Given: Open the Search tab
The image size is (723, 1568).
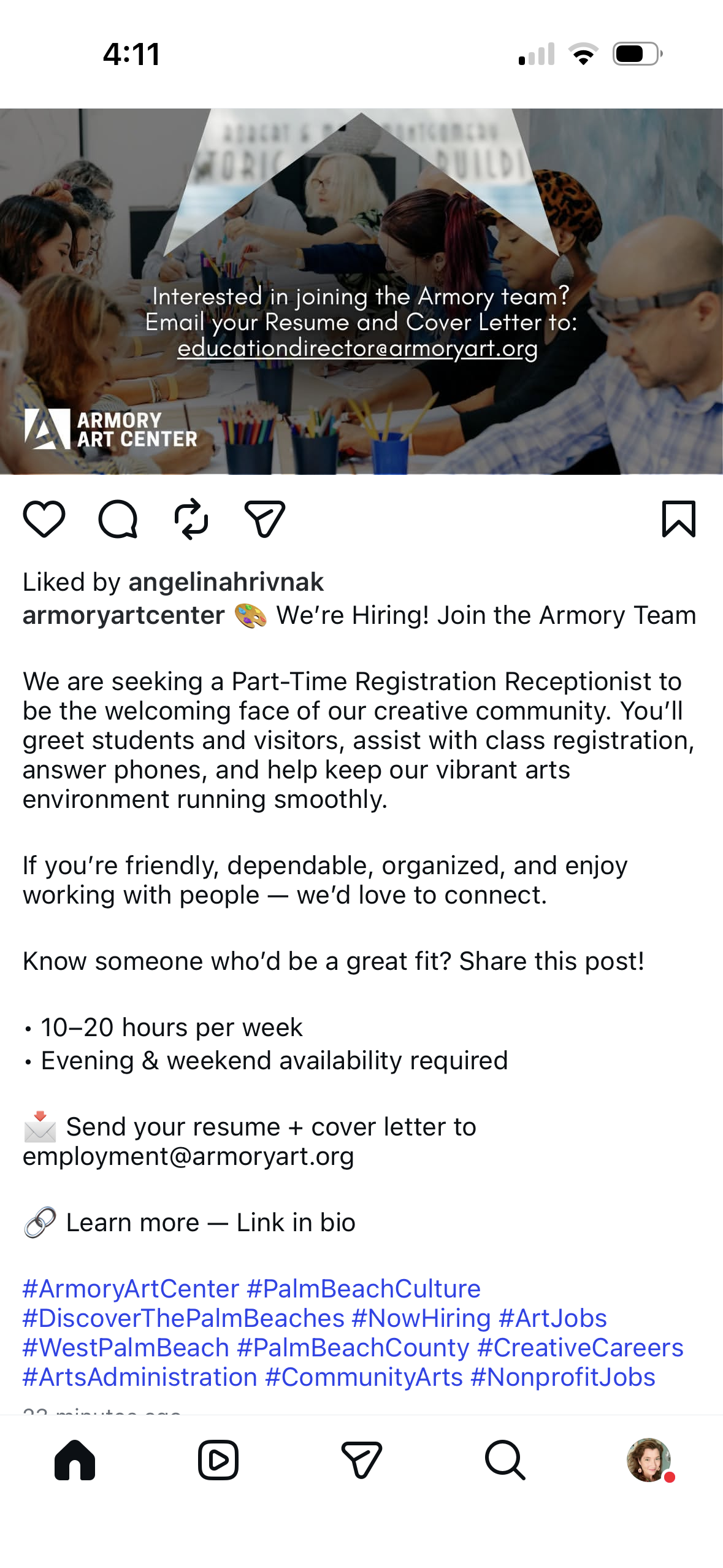Looking at the screenshot, I should (x=505, y=1460).
